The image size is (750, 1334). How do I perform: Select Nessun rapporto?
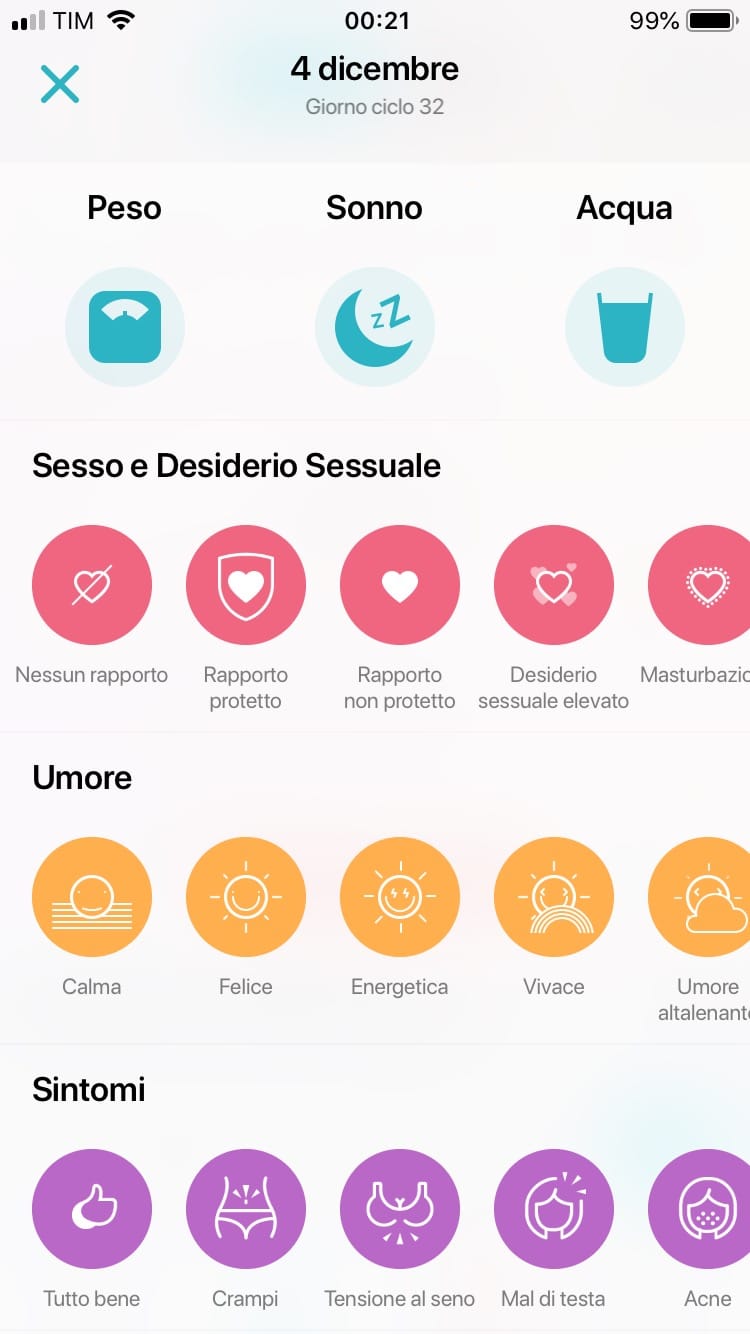(92, 585)
